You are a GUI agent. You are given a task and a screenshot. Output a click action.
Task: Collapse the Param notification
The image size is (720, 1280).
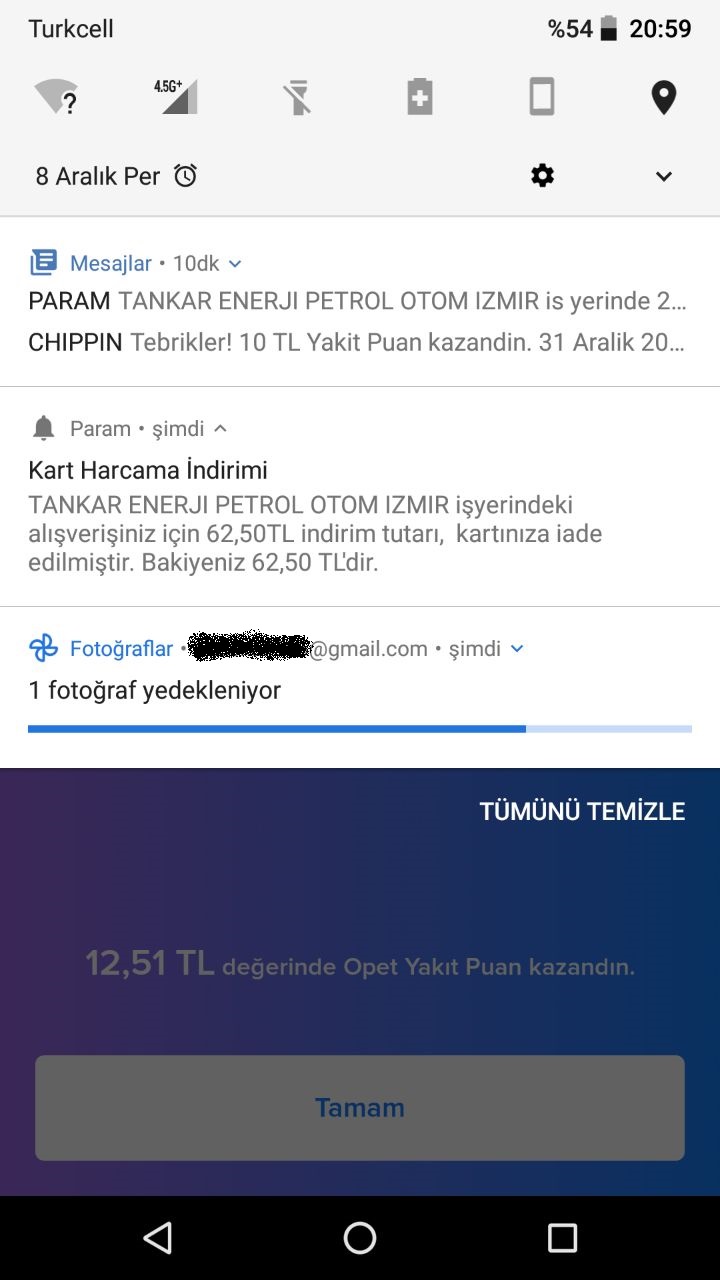221,428
